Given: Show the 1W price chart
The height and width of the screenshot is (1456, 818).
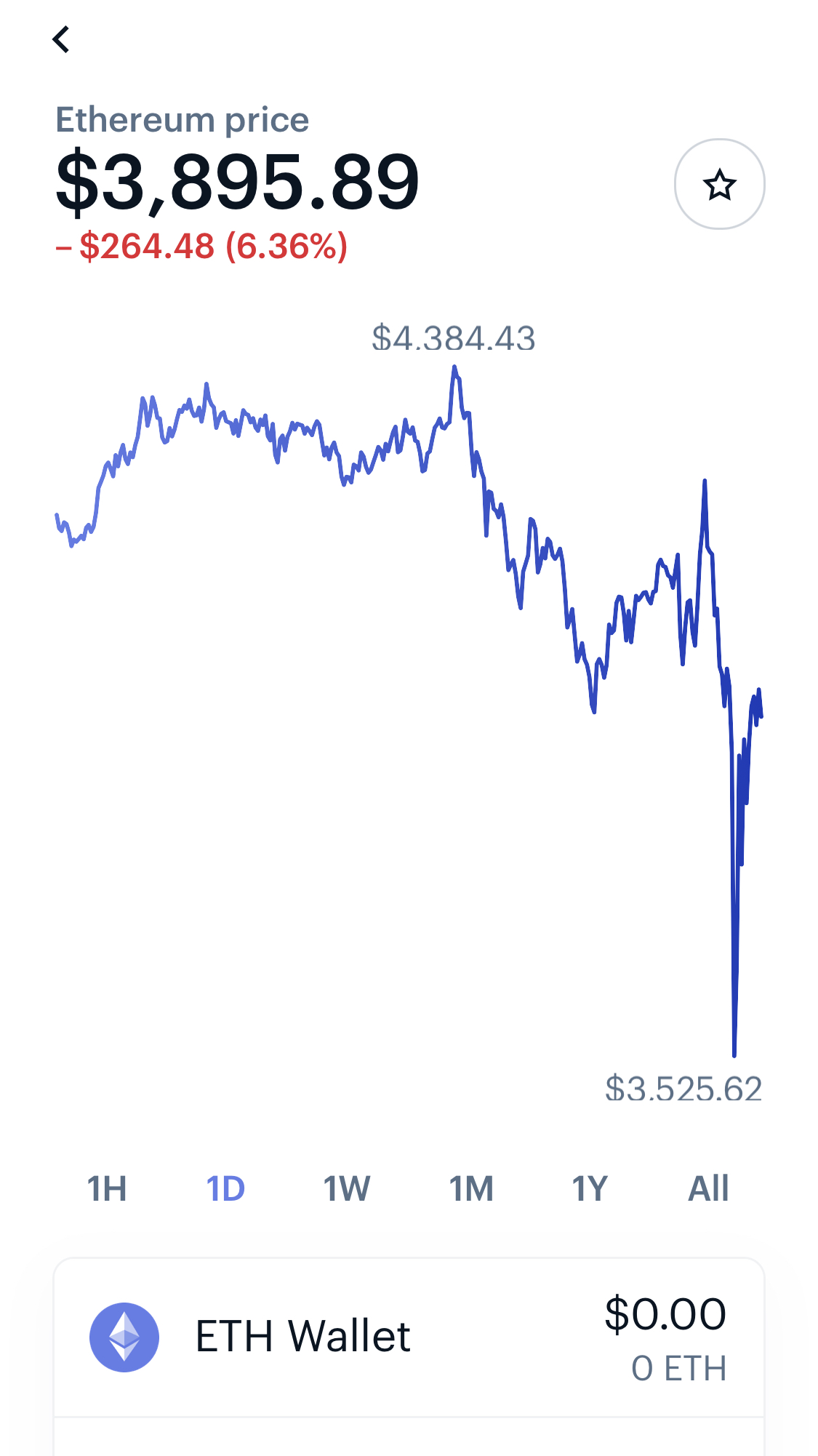Looking at the screenshot, I should [x=347, y=1188].
